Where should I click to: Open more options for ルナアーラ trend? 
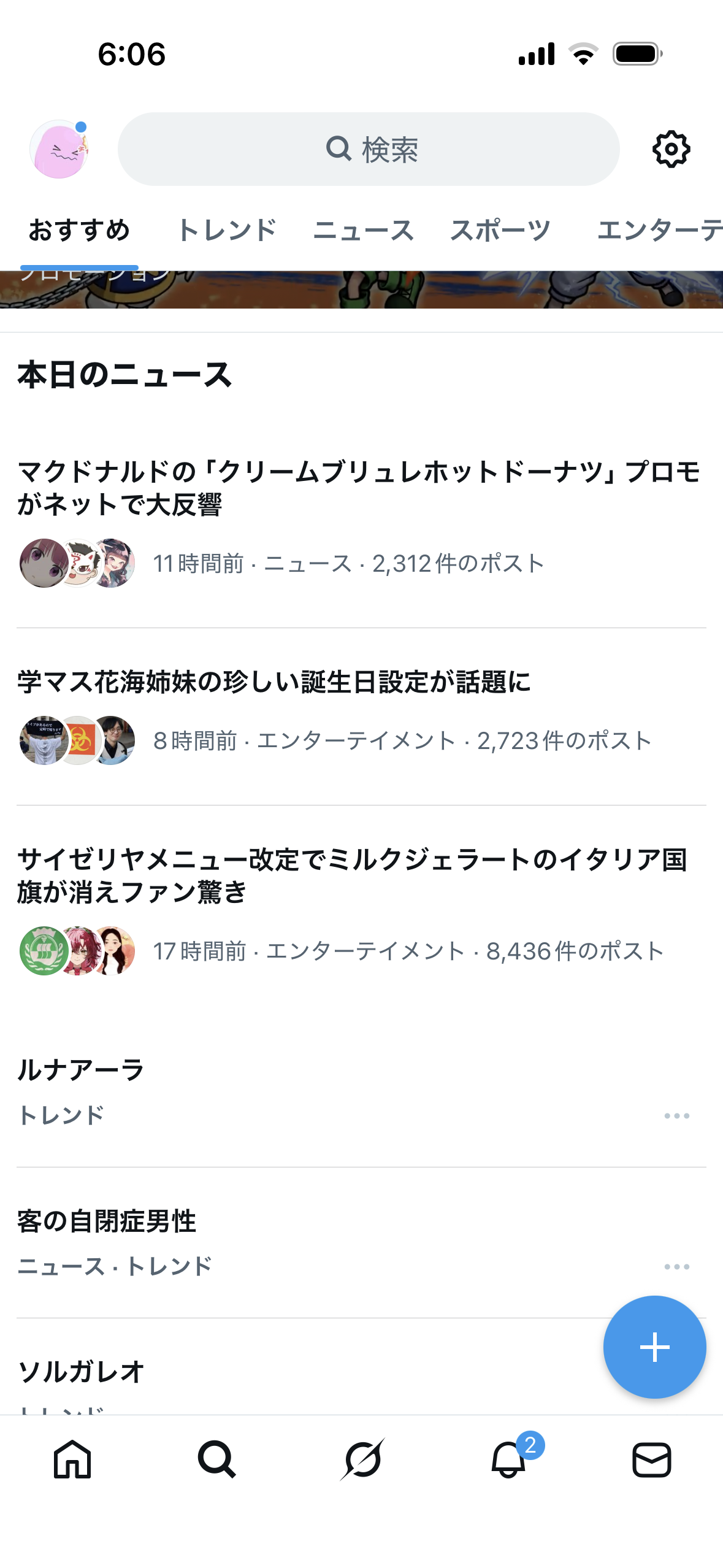pyautogui.click(x=676, y=1116)
